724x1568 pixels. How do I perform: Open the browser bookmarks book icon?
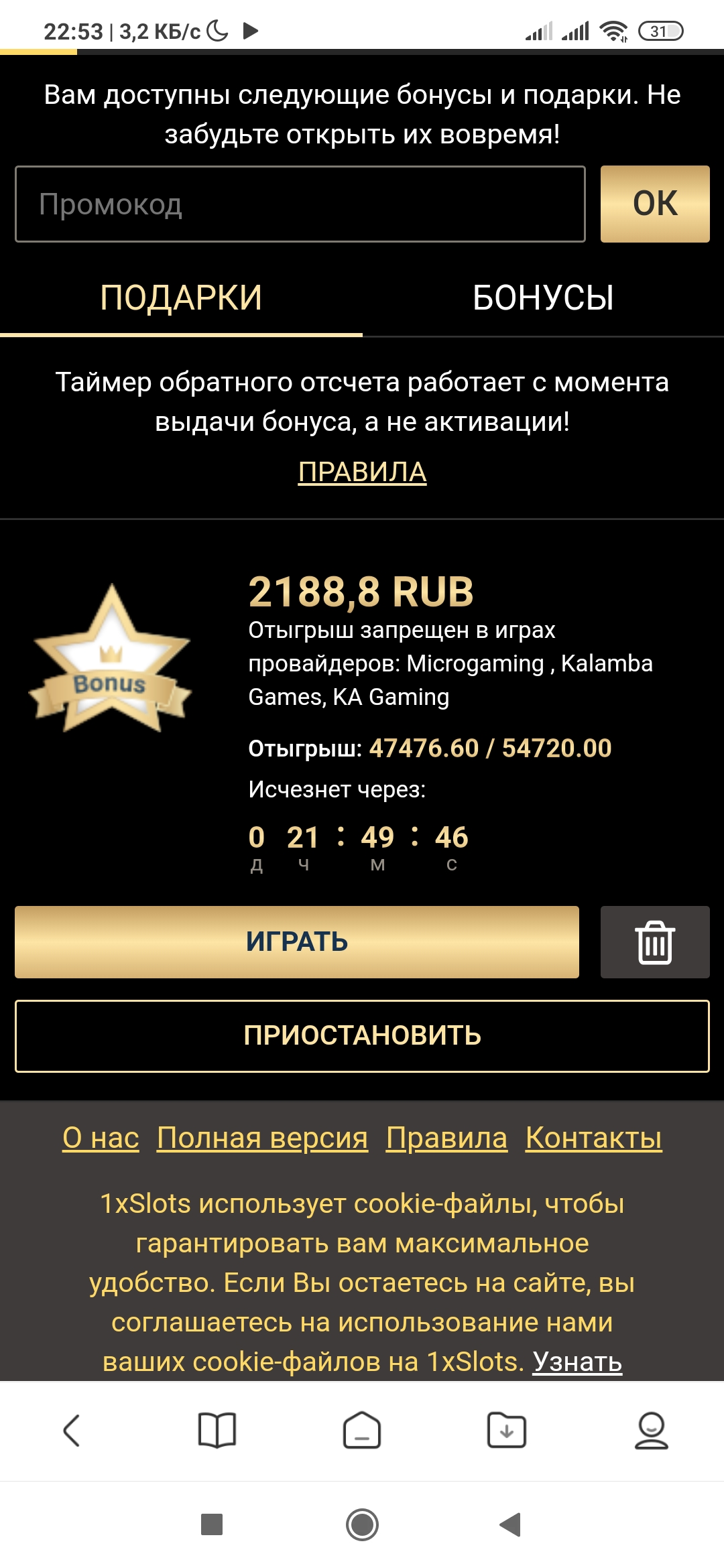tap(217, 1431)
